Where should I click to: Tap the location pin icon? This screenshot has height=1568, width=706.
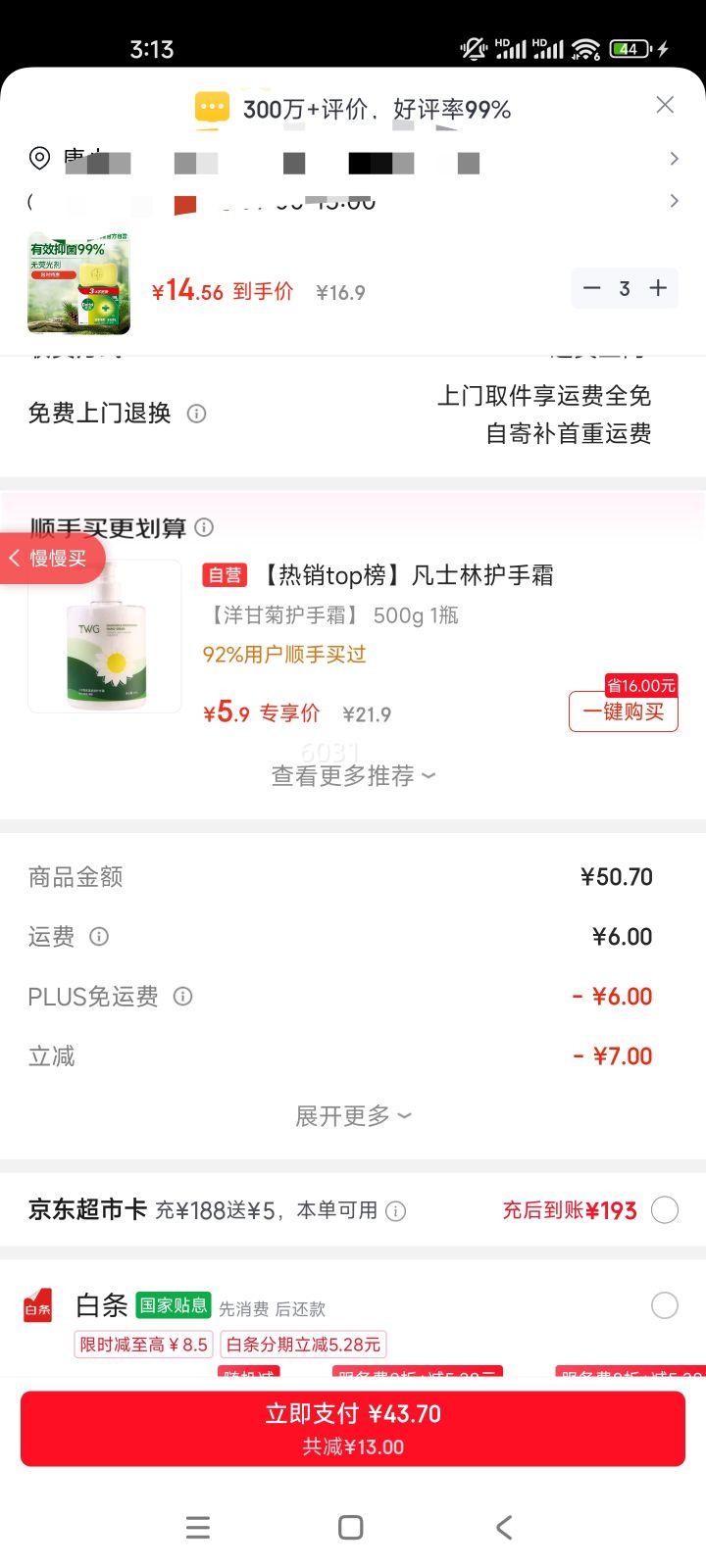point(39,159)
